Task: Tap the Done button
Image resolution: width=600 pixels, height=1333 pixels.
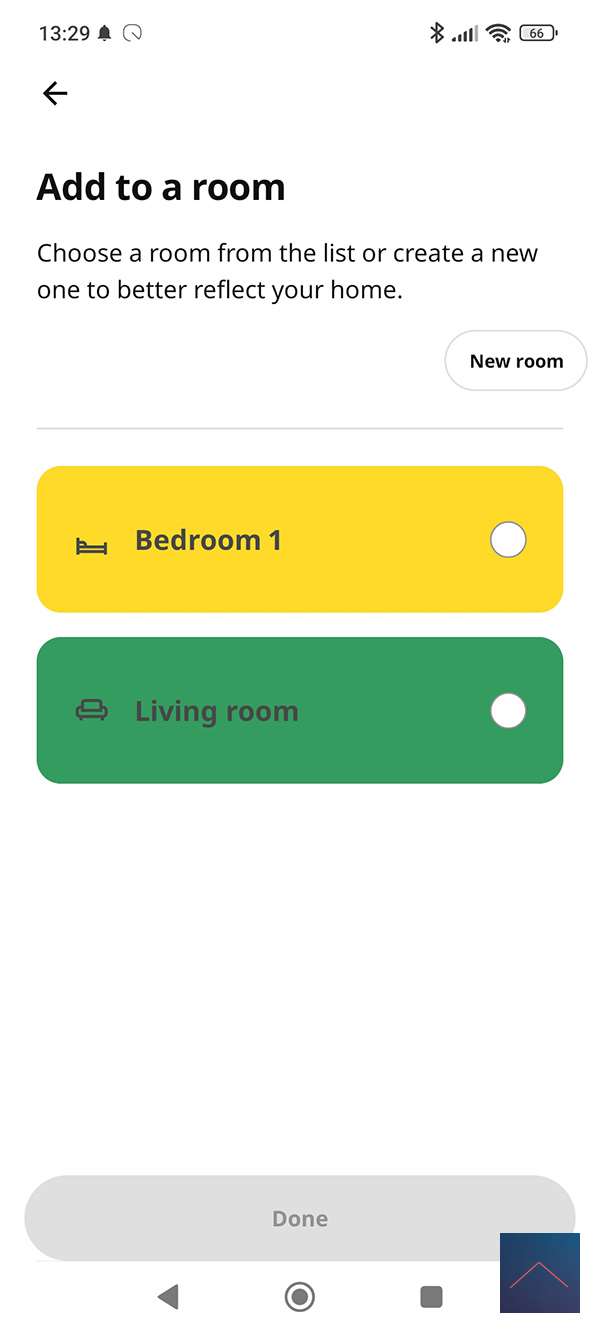Action: pos(300,1218)
